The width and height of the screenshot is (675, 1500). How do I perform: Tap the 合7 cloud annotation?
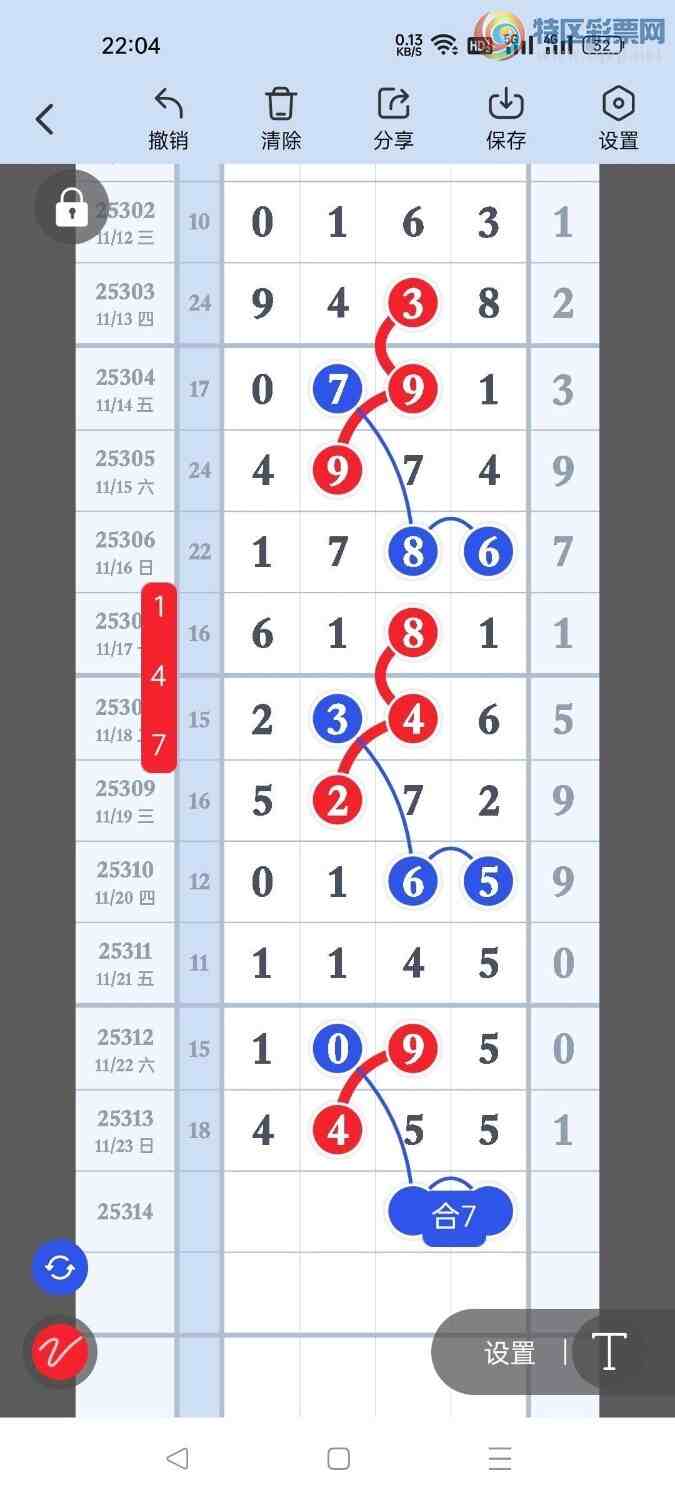(452, 1214)
